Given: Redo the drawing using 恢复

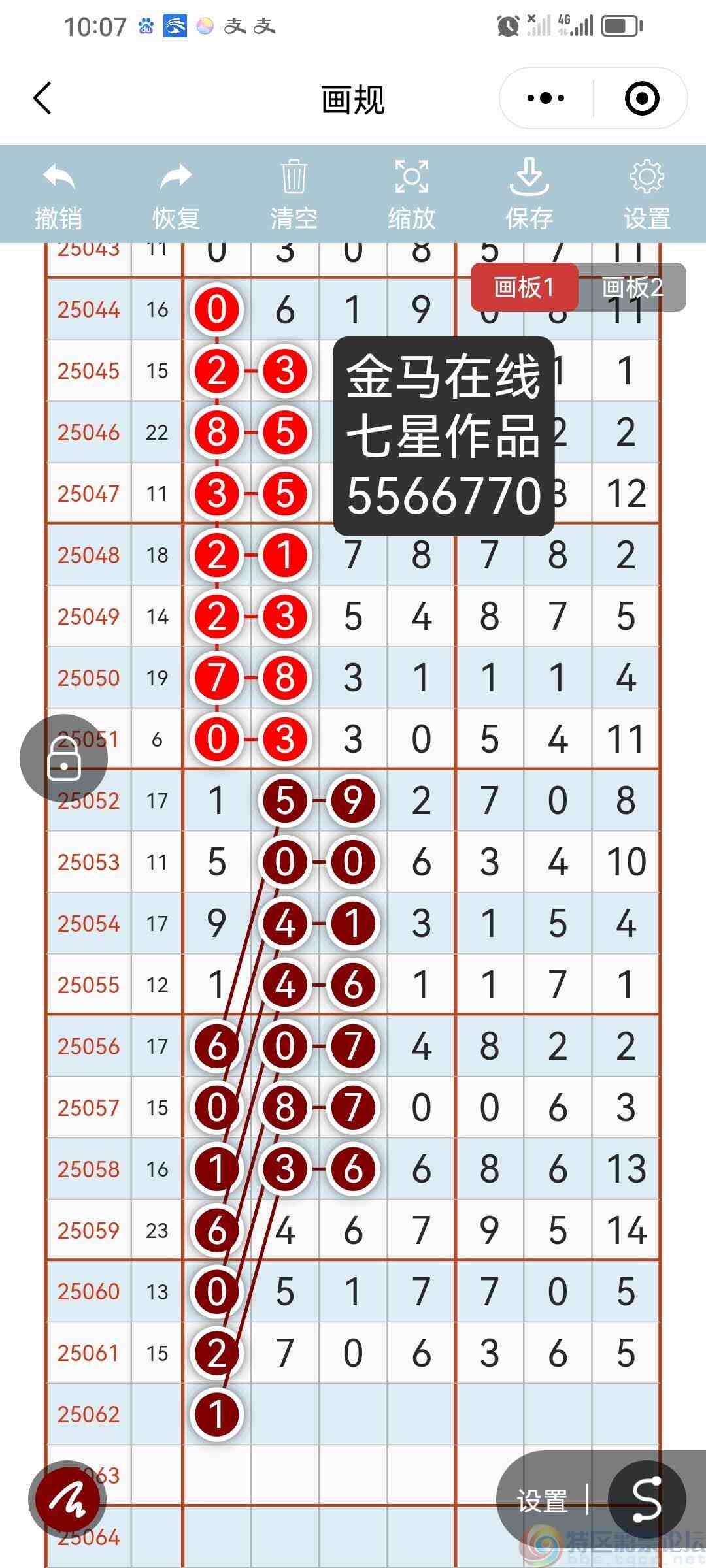Looking at the screenshot, I should tap(176, 195).
